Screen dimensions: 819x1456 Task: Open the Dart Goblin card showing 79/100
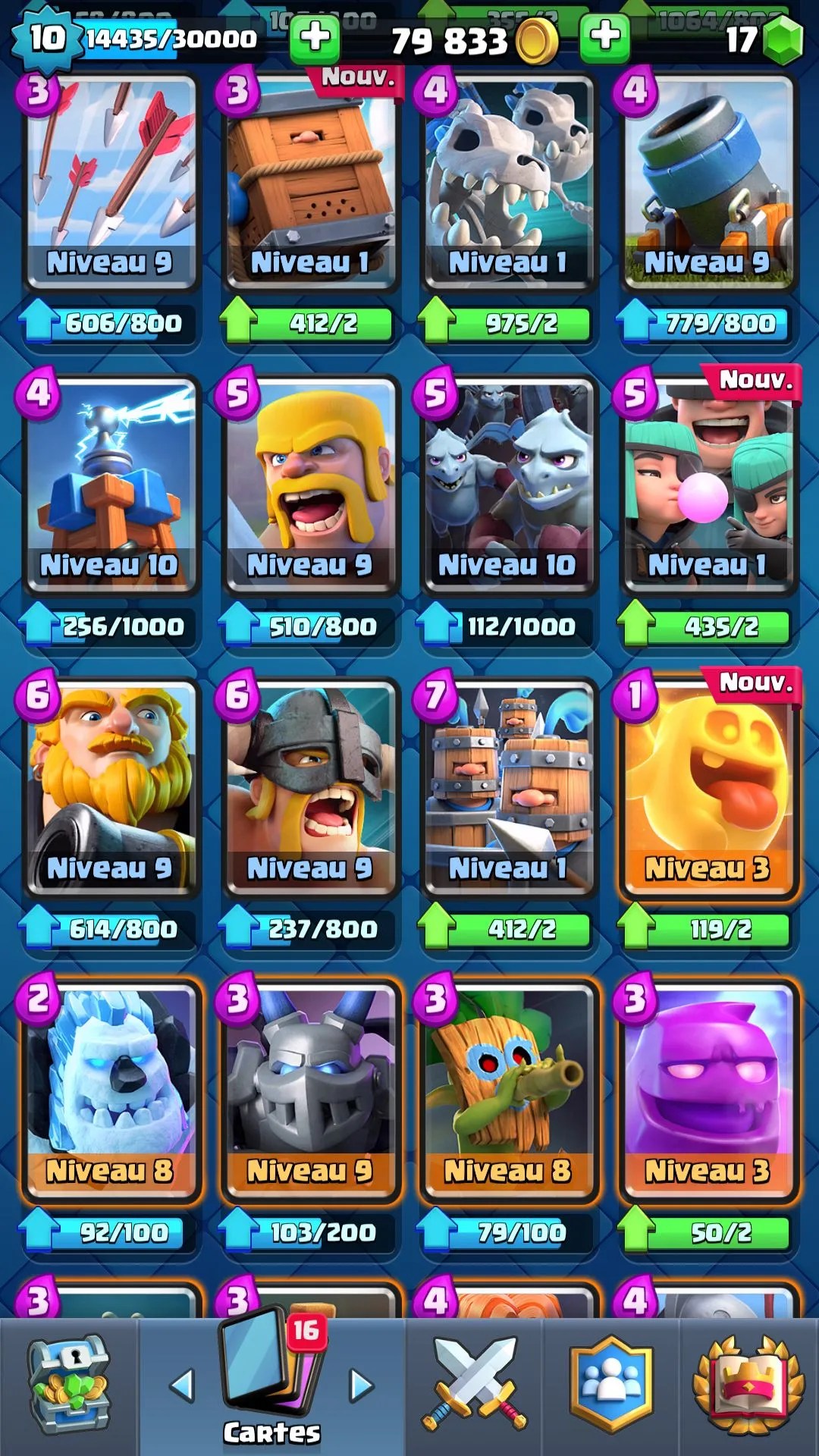pos(509,1090)
